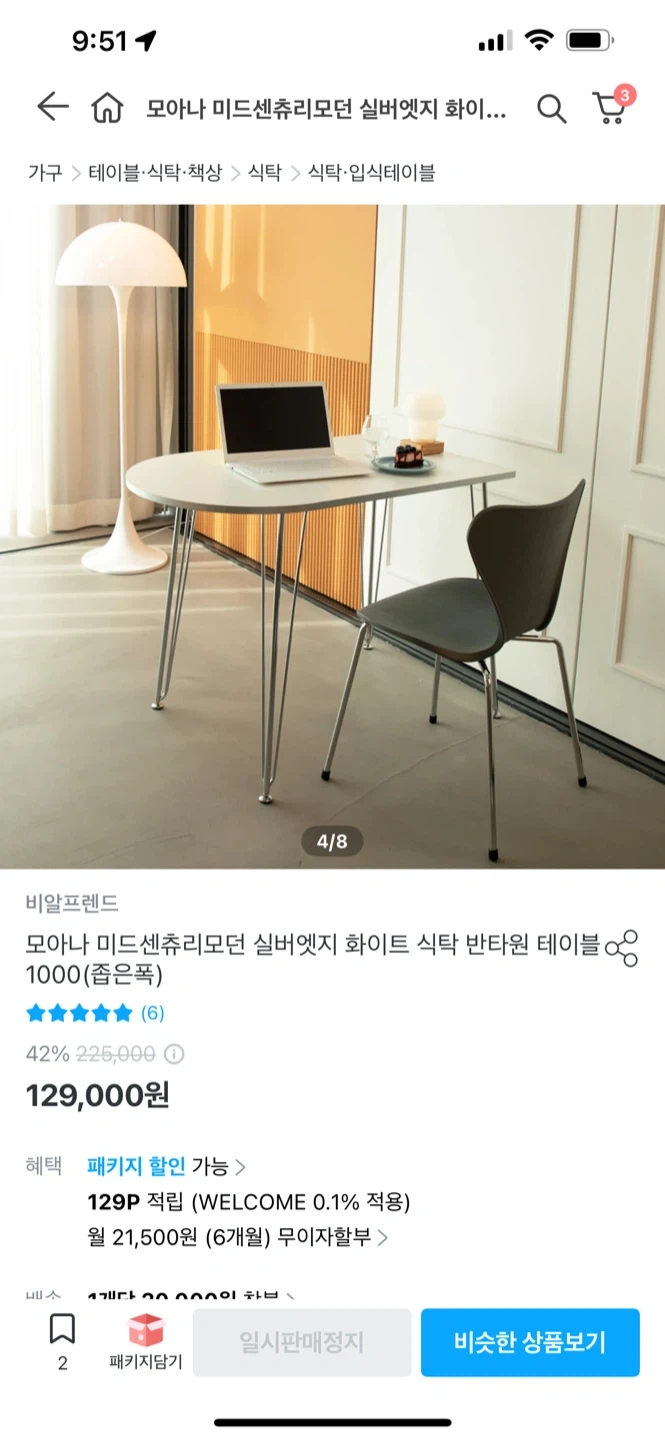This screenshot has height=1440, width=665.
Task: Open the product photo full screen
Action: click(x=332, y=536)
